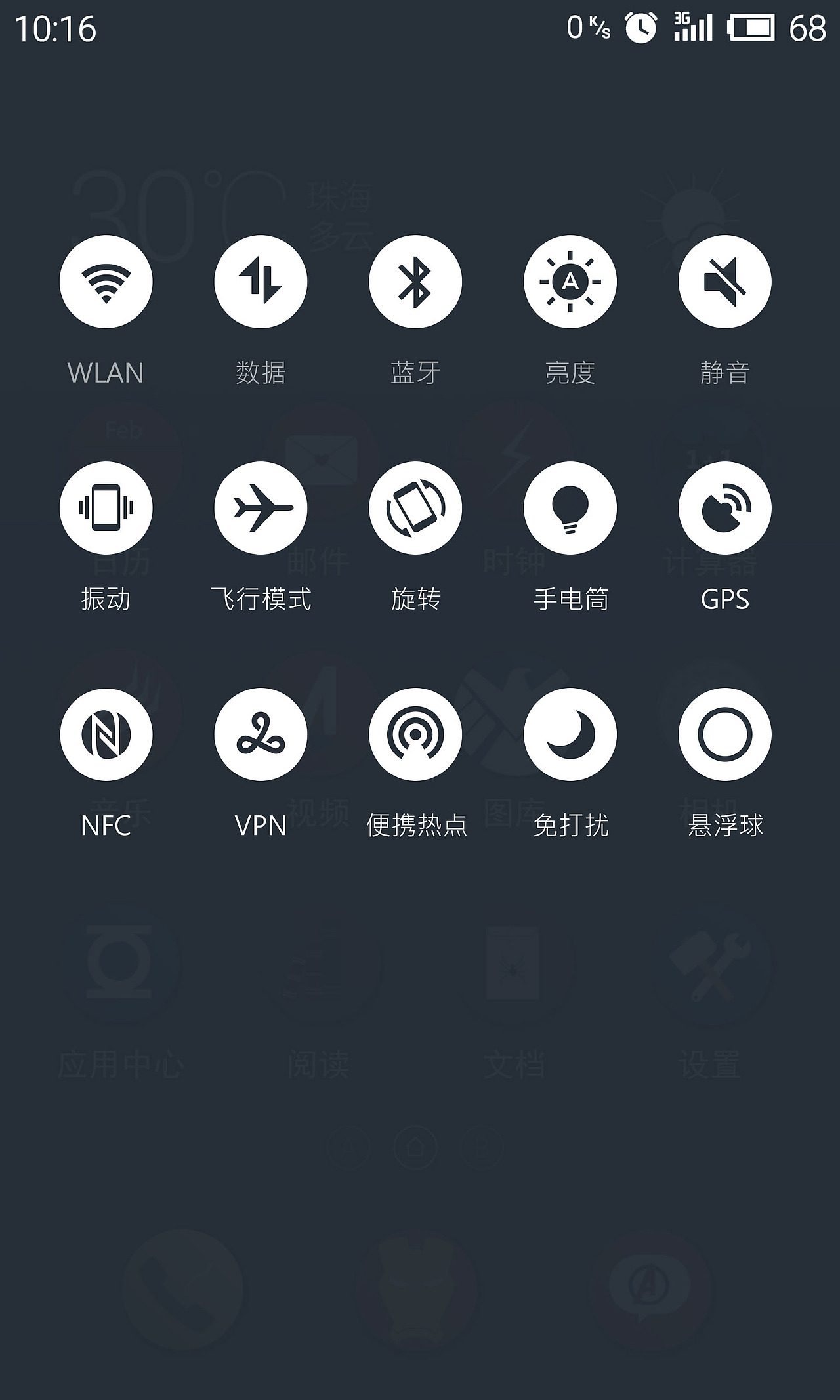Tap the 0 K/s network speed readout

(587, 26)
